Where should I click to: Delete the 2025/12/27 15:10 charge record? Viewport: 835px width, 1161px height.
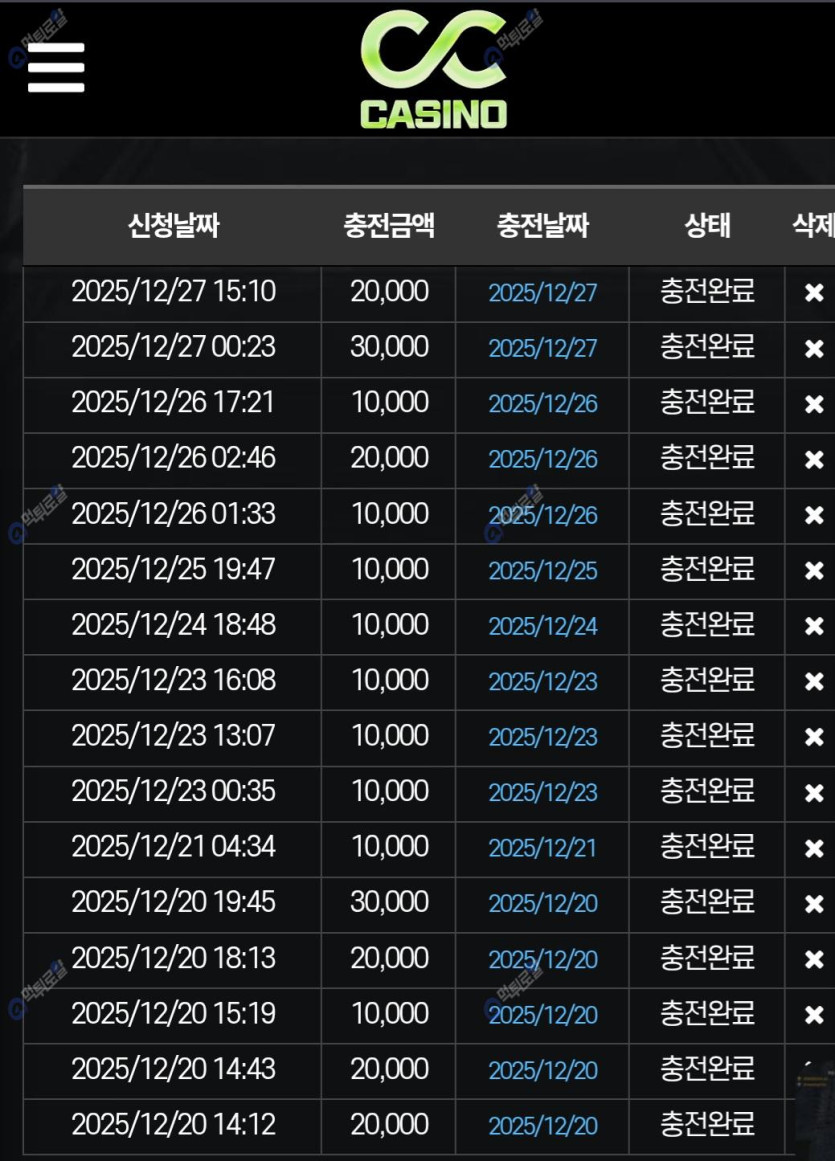(814, 294)
